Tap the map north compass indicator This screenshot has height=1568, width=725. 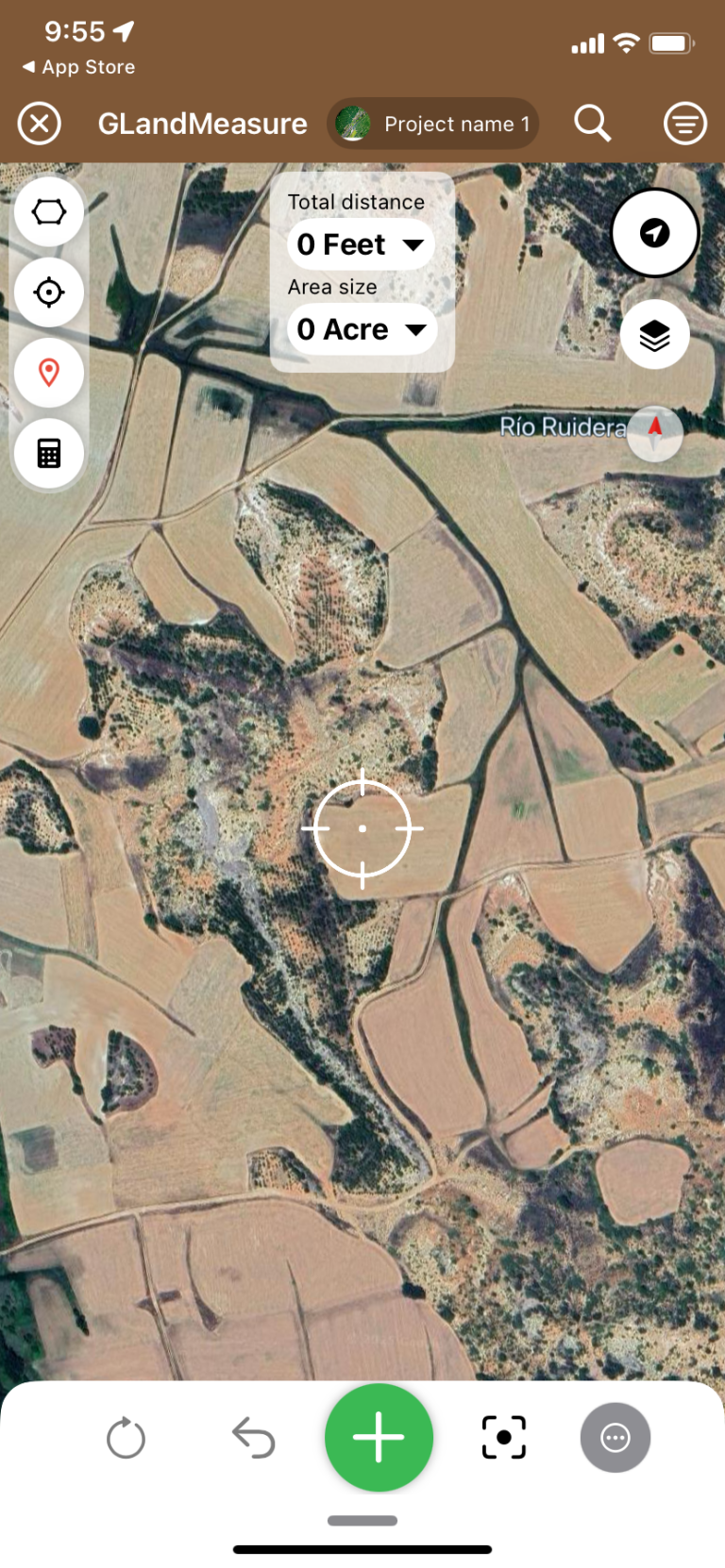[x=654, y=434]
